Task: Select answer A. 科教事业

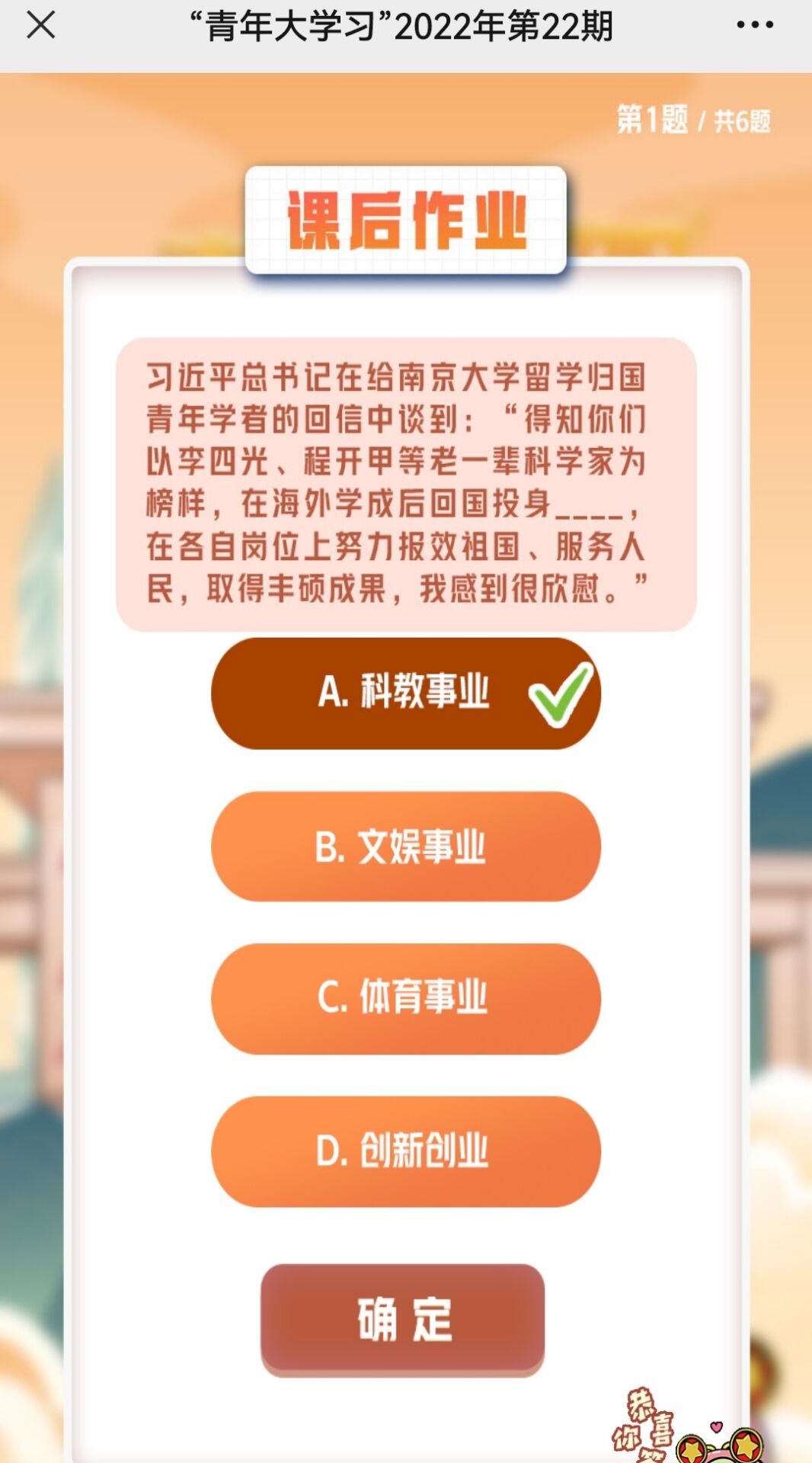Action: (x=405, y=693)
